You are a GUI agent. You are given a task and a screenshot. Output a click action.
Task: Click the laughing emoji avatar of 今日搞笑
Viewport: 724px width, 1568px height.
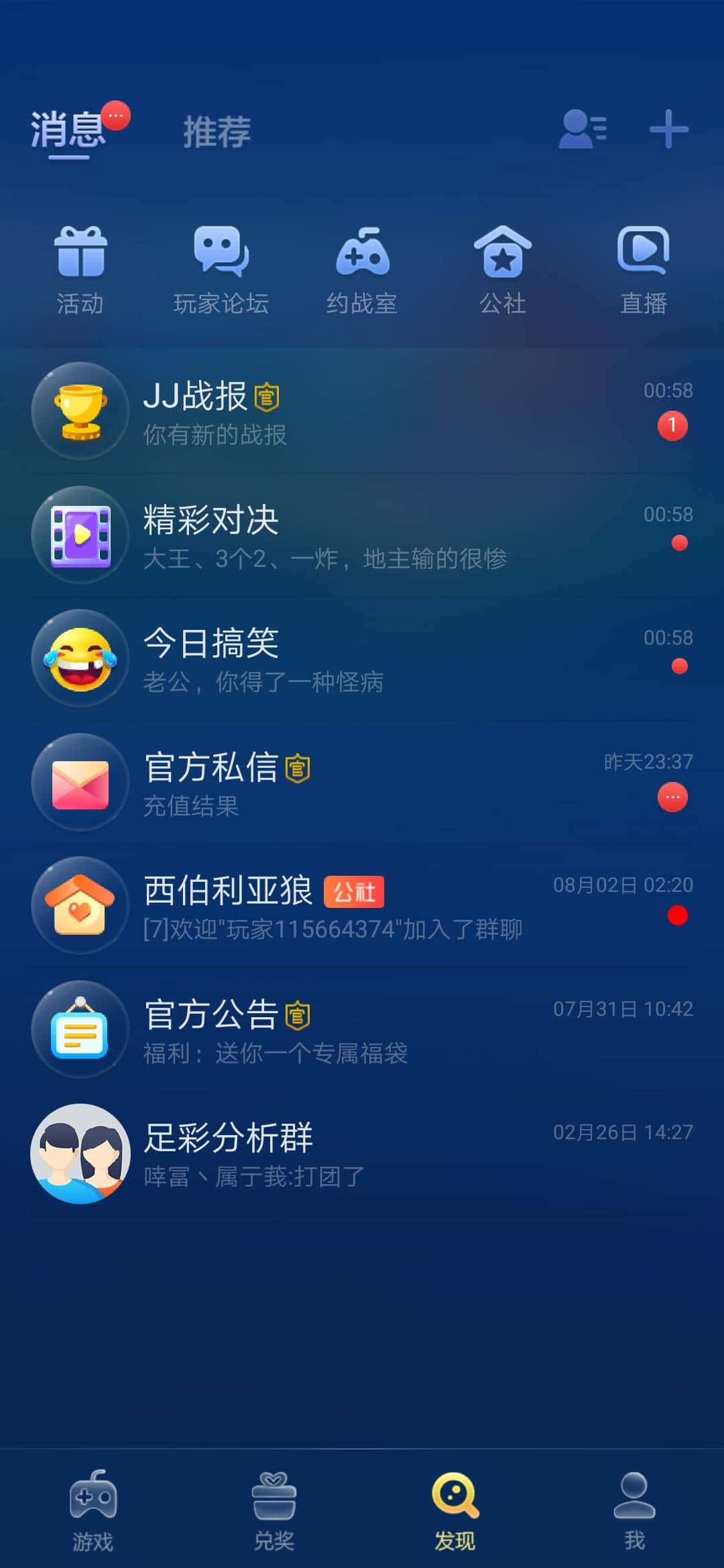tap(80, 660)
